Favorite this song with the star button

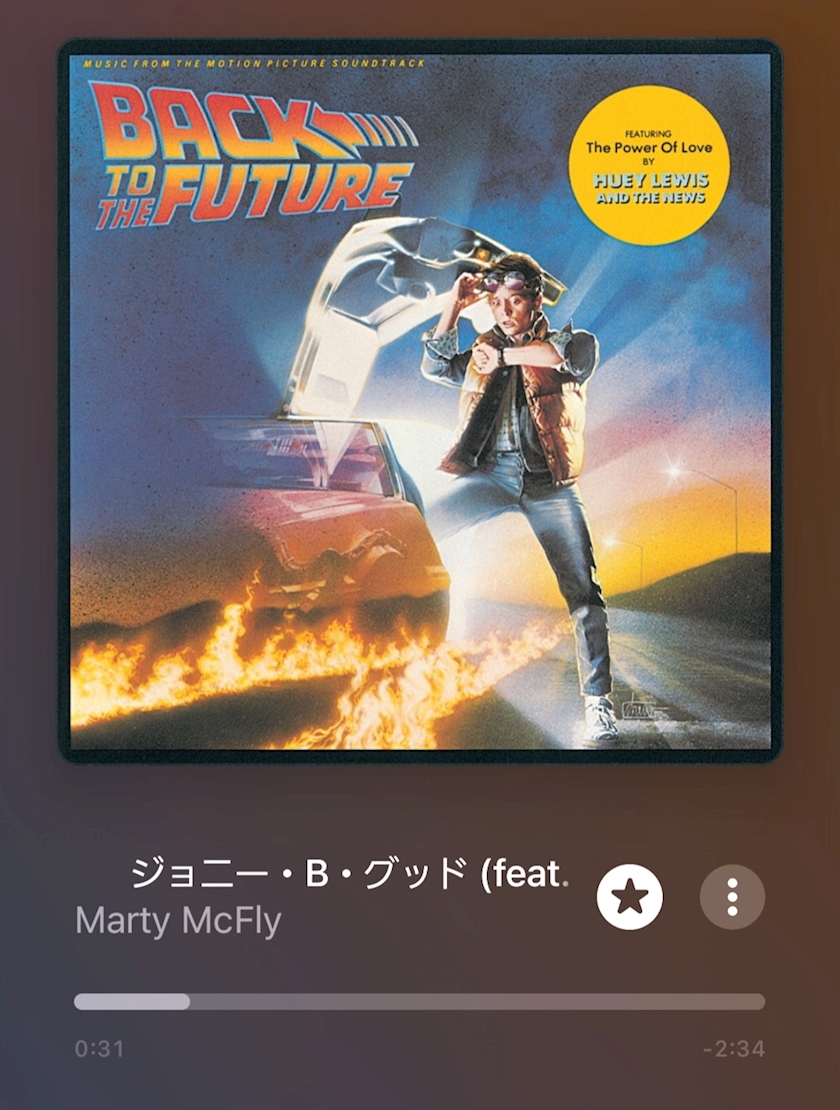629,897
